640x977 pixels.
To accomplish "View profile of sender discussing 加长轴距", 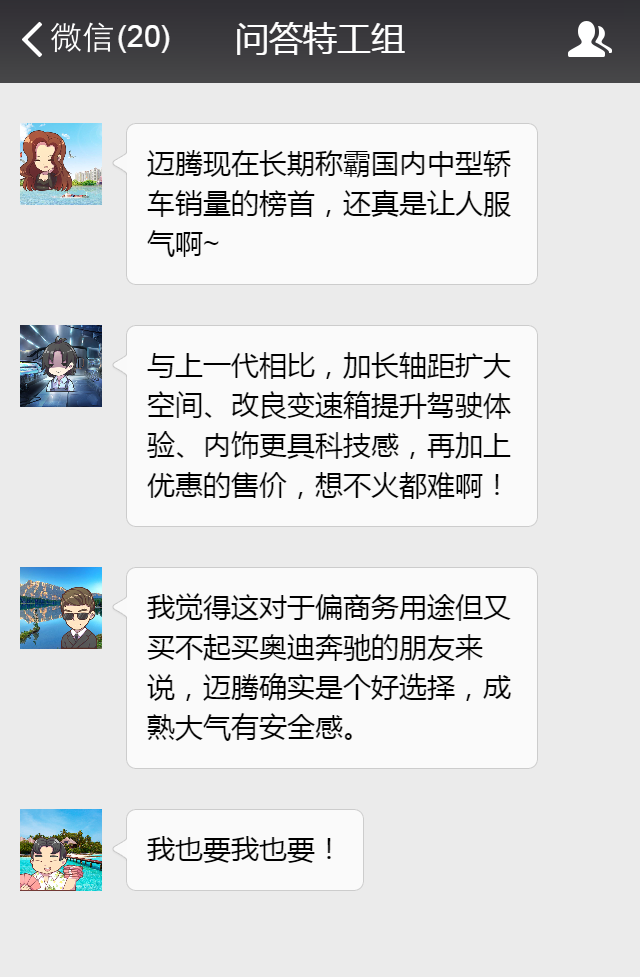I will [61, 366].
